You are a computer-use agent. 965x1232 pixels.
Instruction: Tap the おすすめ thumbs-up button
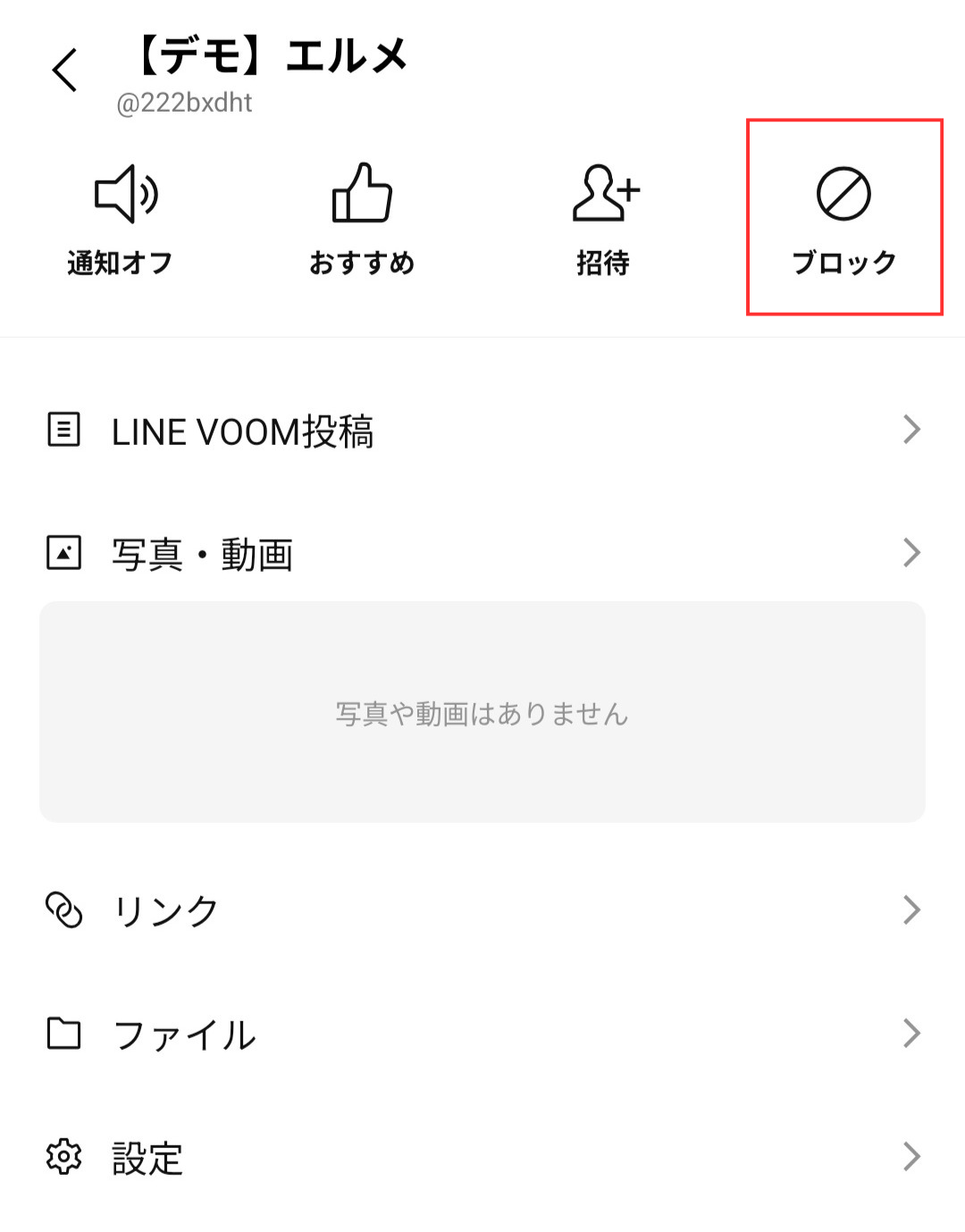362,219
